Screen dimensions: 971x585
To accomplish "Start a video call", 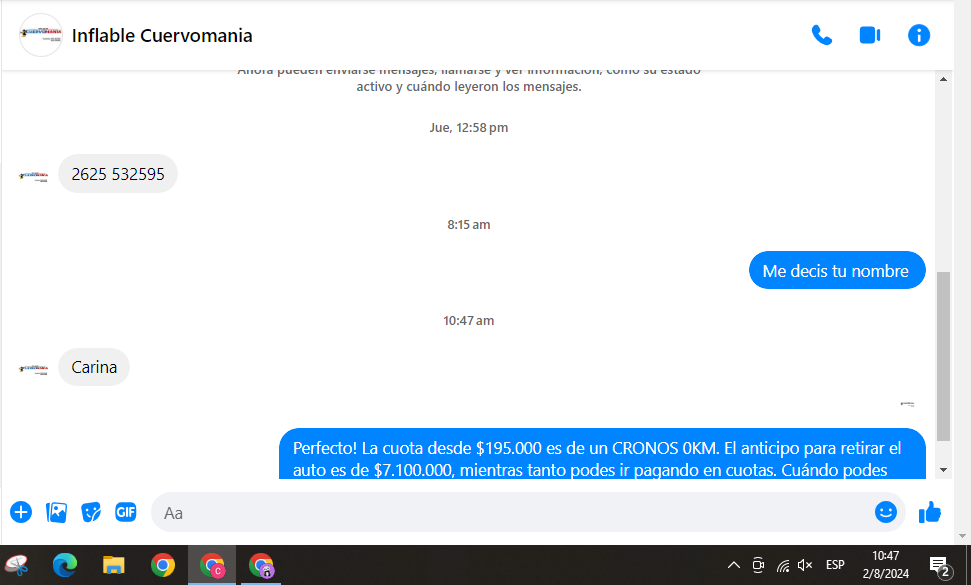I will 869,35.
